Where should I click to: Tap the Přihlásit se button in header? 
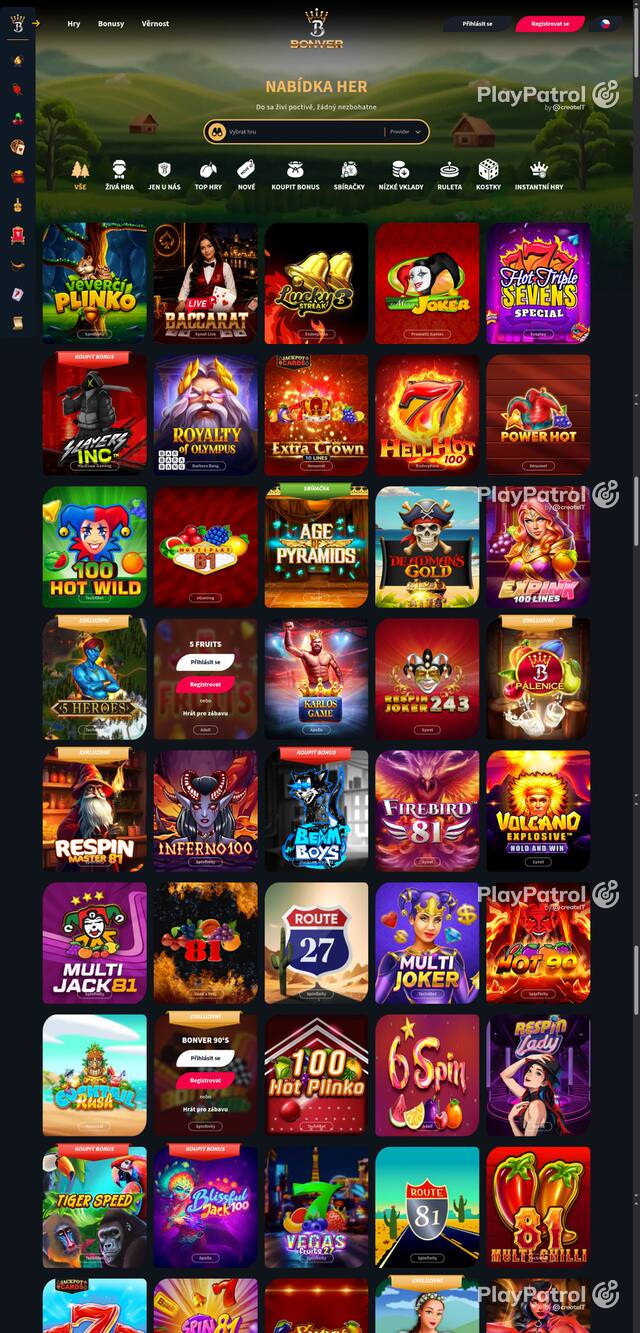click(477, 23)
